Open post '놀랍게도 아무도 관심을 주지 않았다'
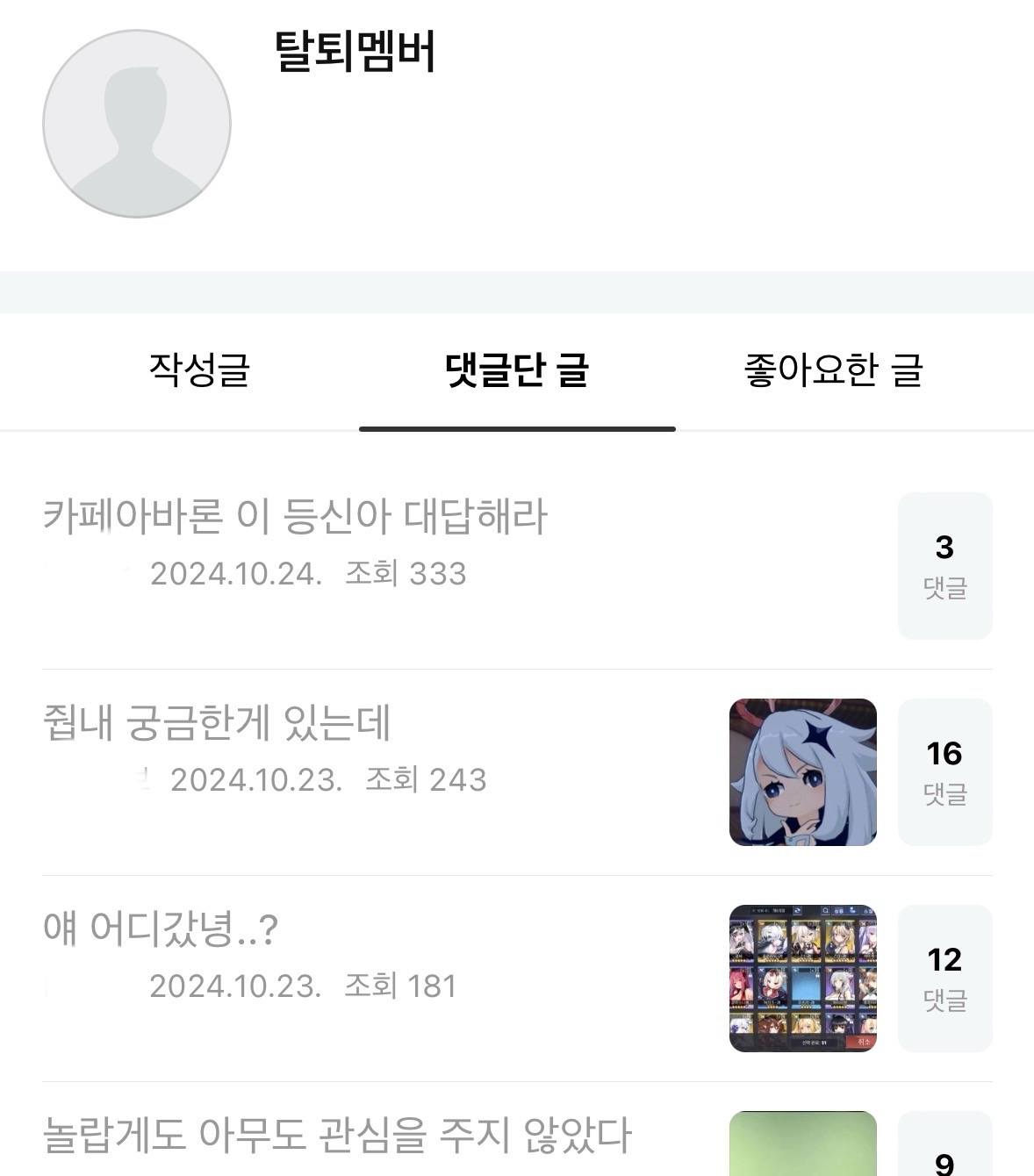 (x=337, y=1135)
